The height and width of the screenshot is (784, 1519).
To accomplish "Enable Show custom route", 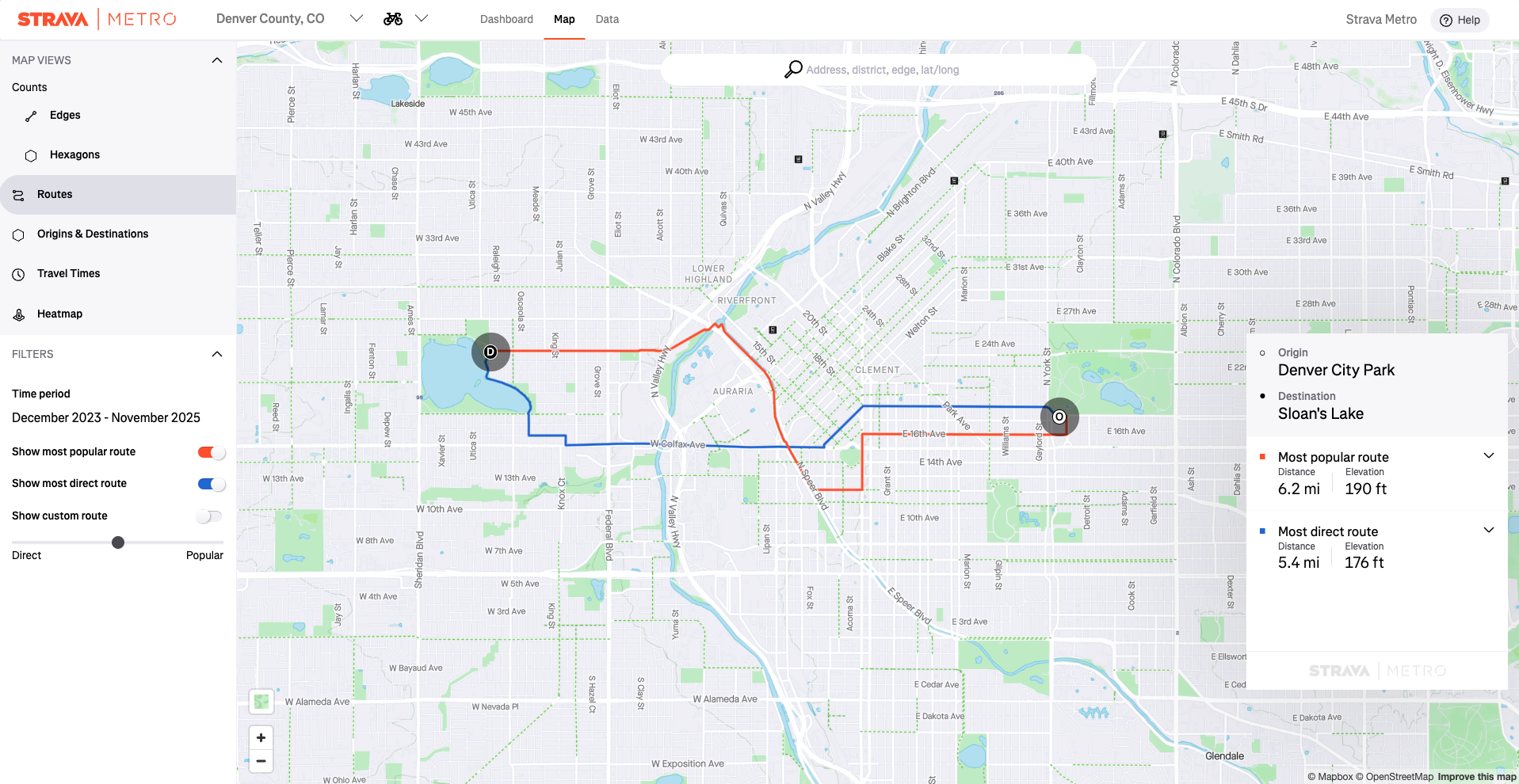I will tap(209, 516).
